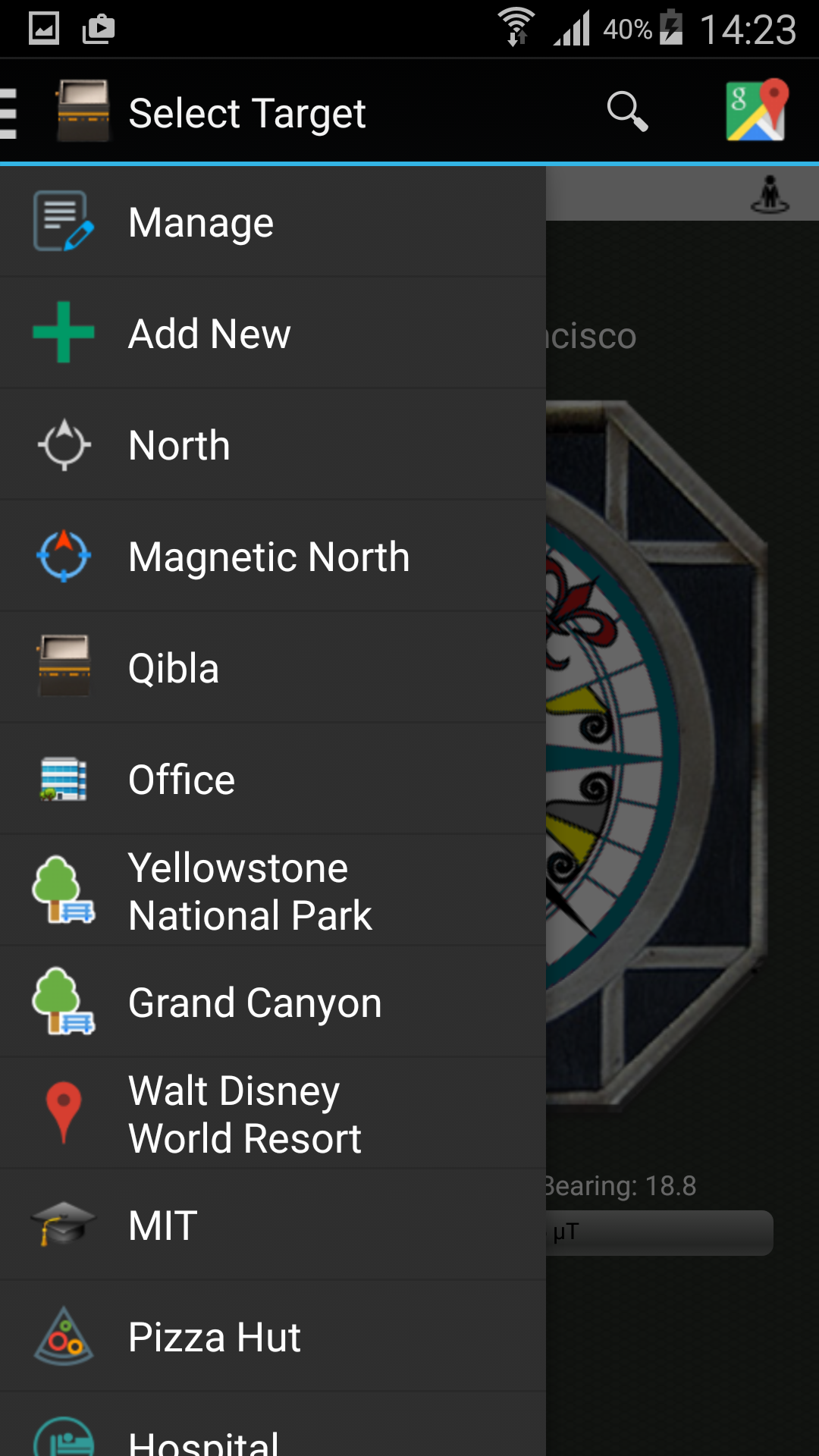Select Qibla target
The width and height of the screenshot is (819, 1456).
(273, 668)
